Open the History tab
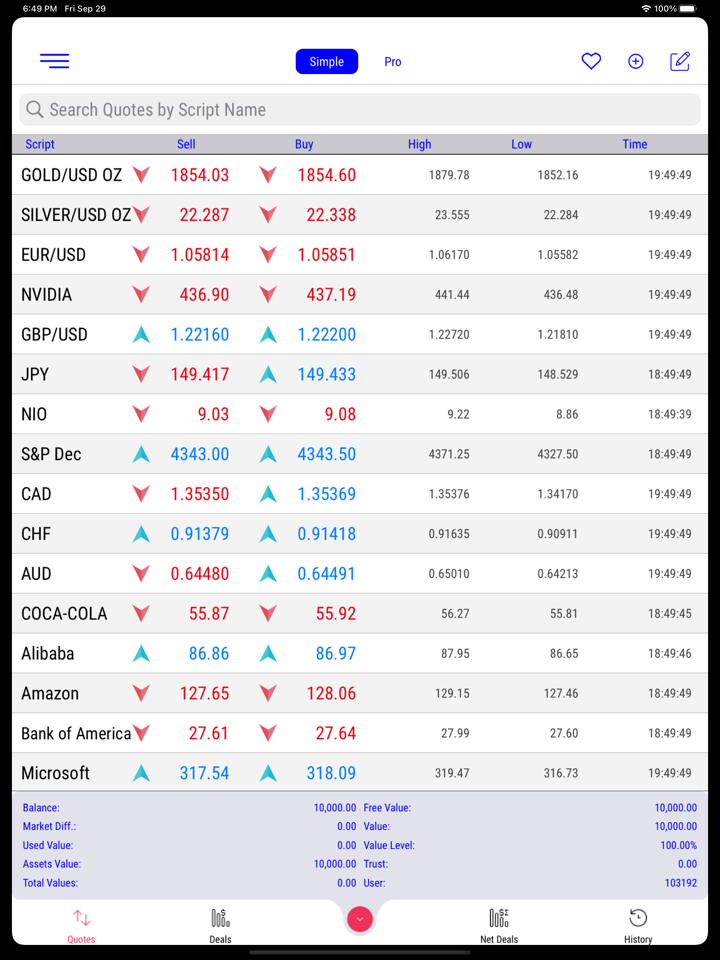The height and width of the screenshot is (960, 720). tap(638, 925)
